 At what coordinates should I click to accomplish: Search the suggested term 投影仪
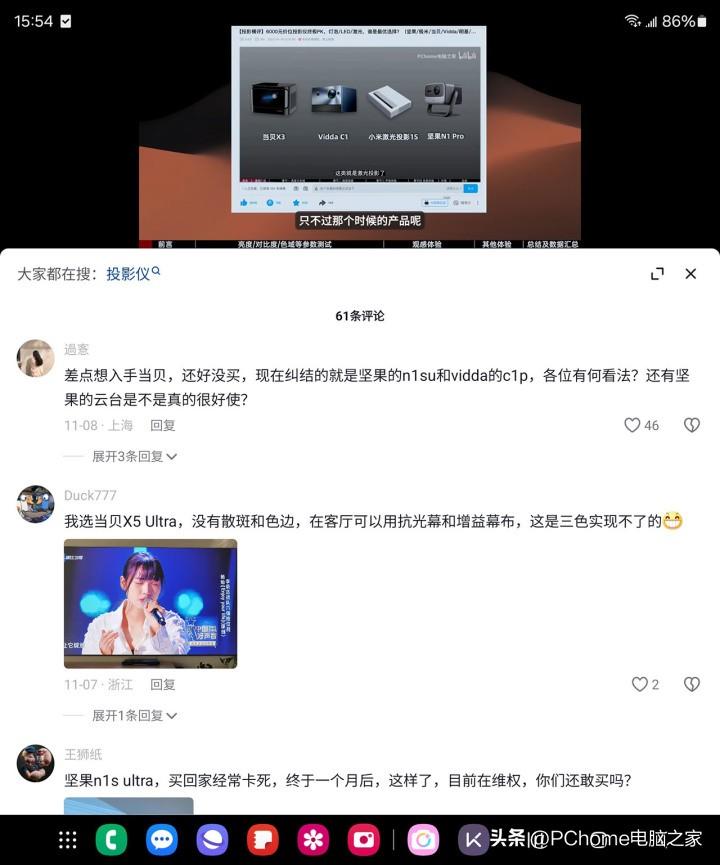(132, 273)
